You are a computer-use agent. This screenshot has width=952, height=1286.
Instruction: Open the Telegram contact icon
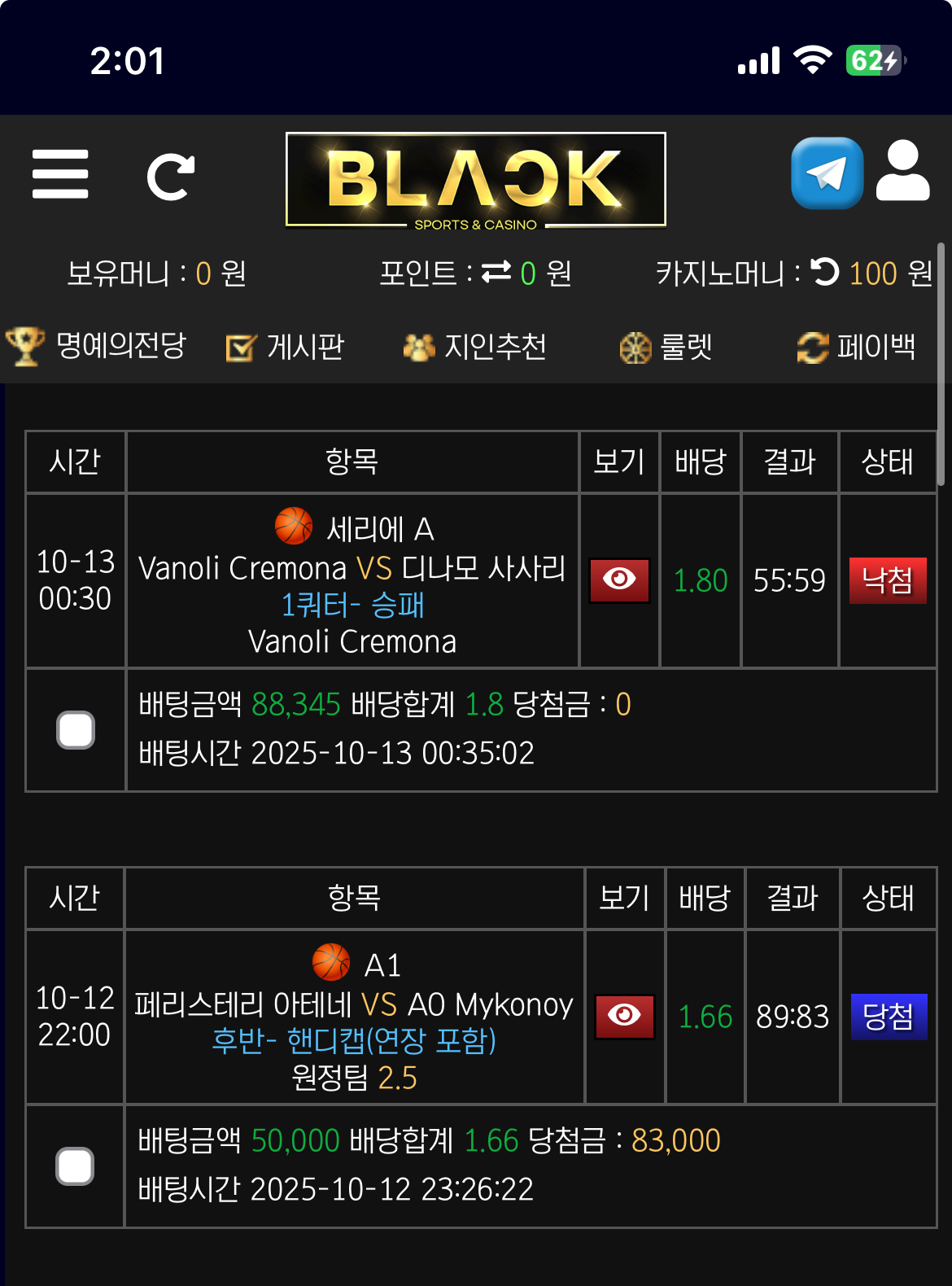pyautogui.click(x=827, y=173)
